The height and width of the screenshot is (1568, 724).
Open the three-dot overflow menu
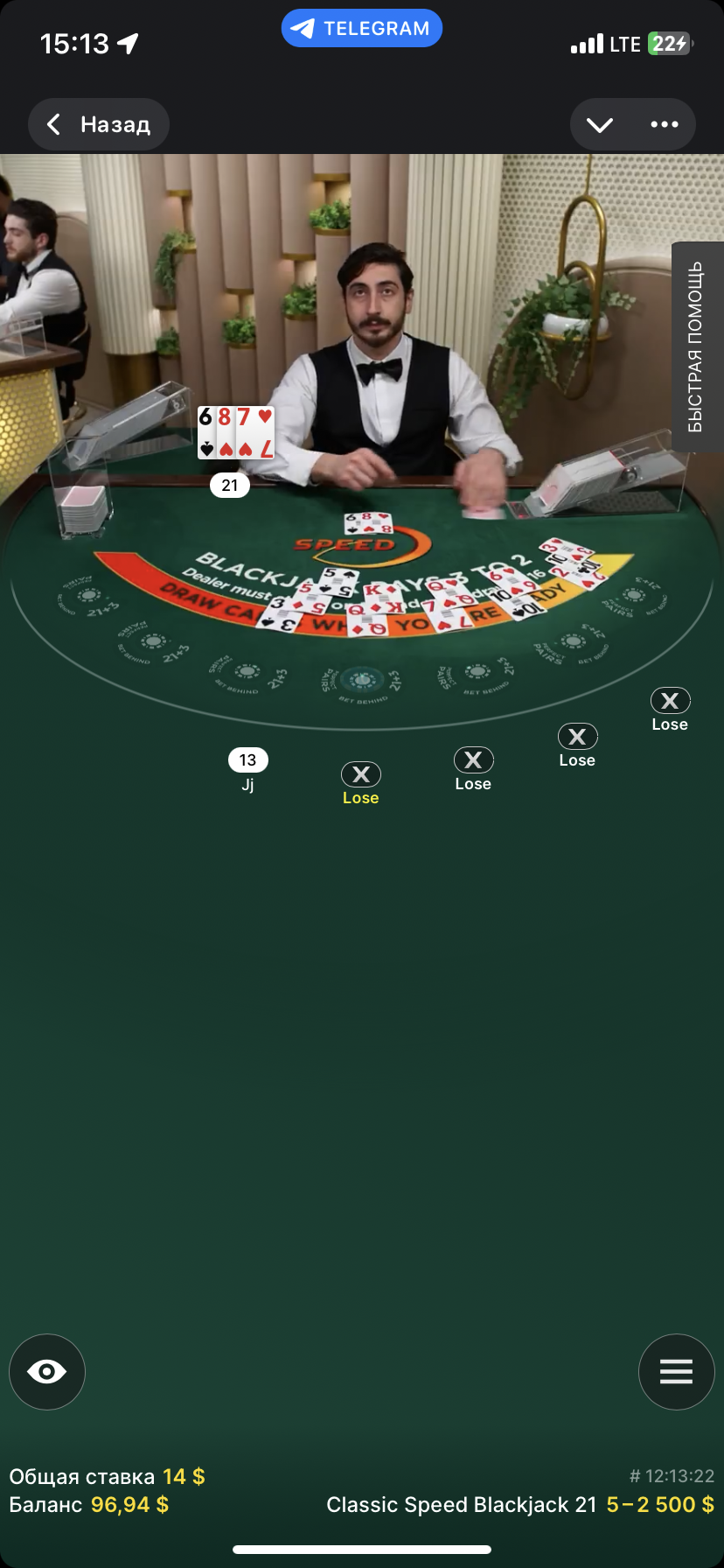tap(665, 124)
